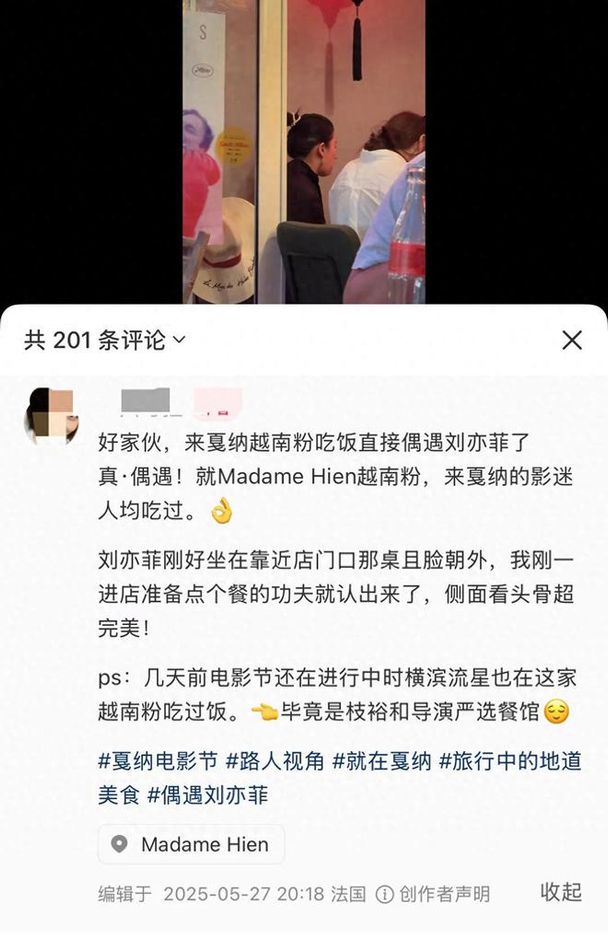Viewport: 608px width, 938px height.
Task: Open hashtag #偶遇刘亦菲
Action: pyautogui.click(x=208, y=795)
